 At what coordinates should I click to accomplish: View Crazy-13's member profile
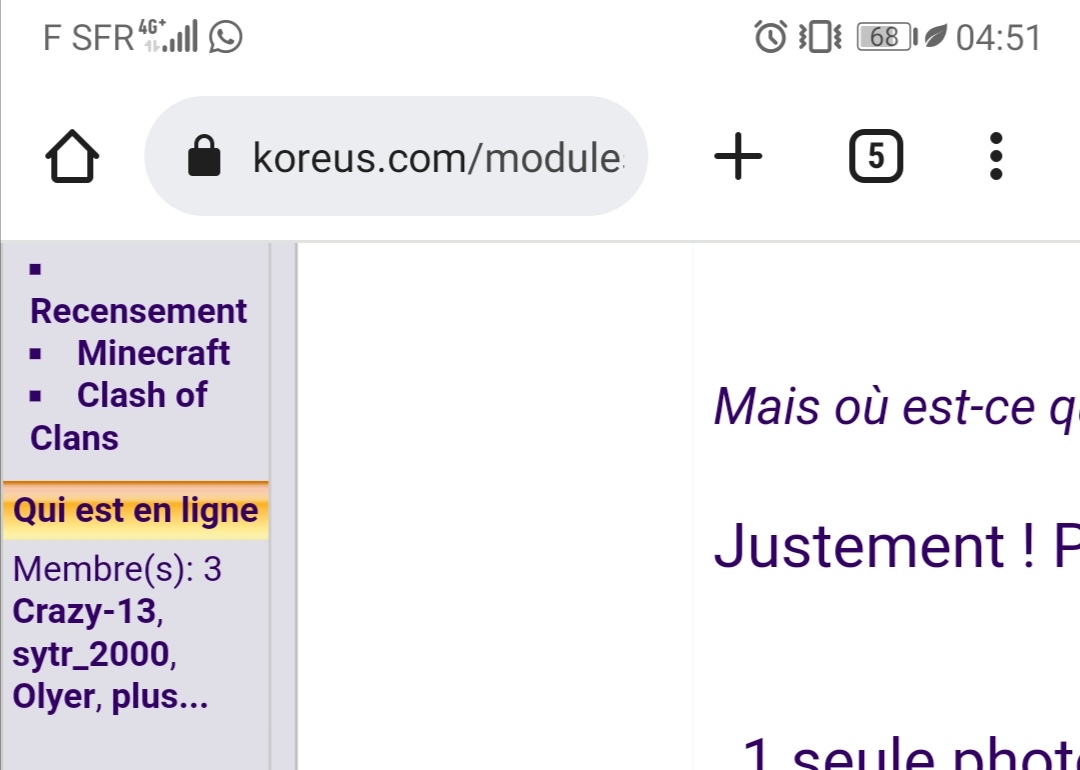[84, 611]
